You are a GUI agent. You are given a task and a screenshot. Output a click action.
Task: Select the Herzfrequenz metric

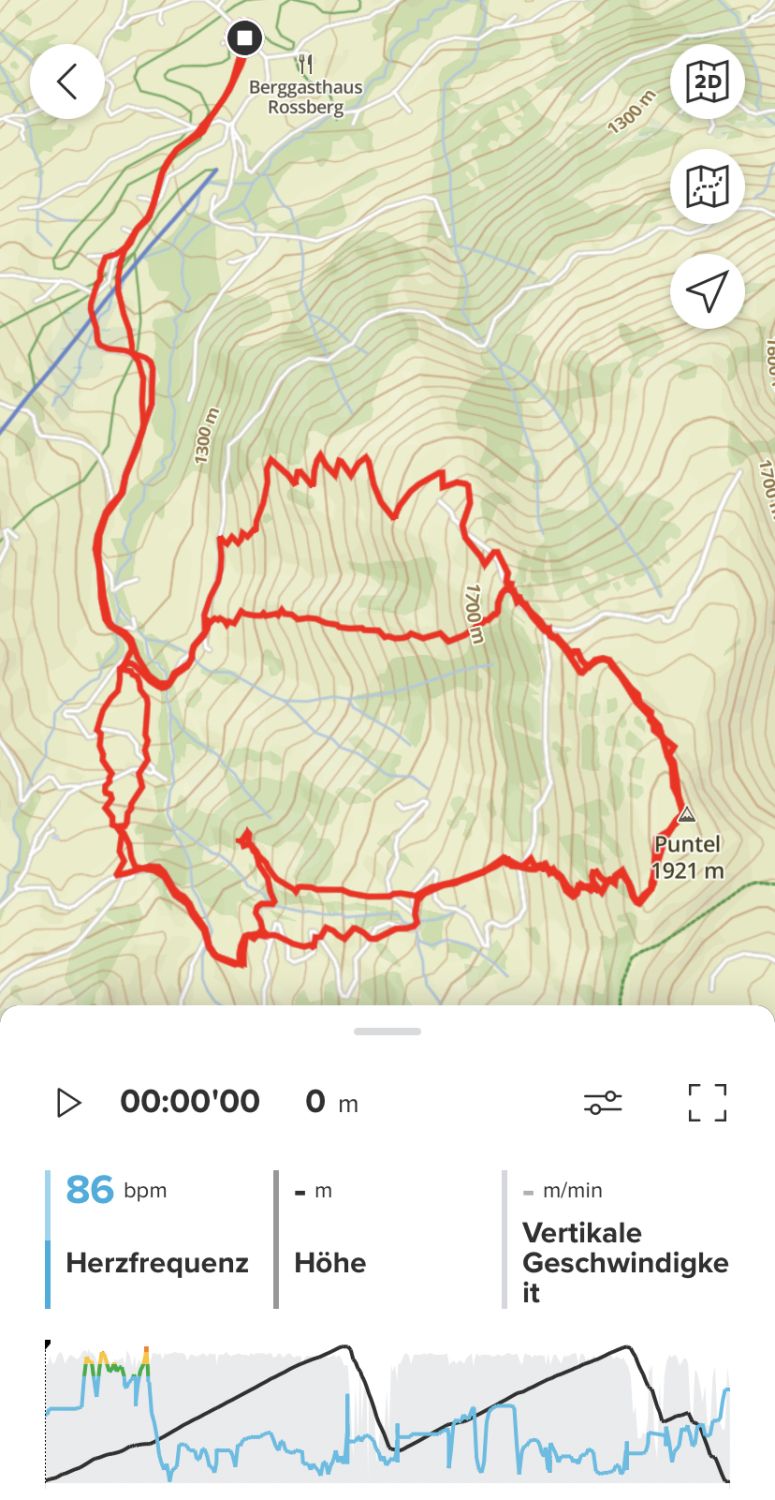[155, 1238]
